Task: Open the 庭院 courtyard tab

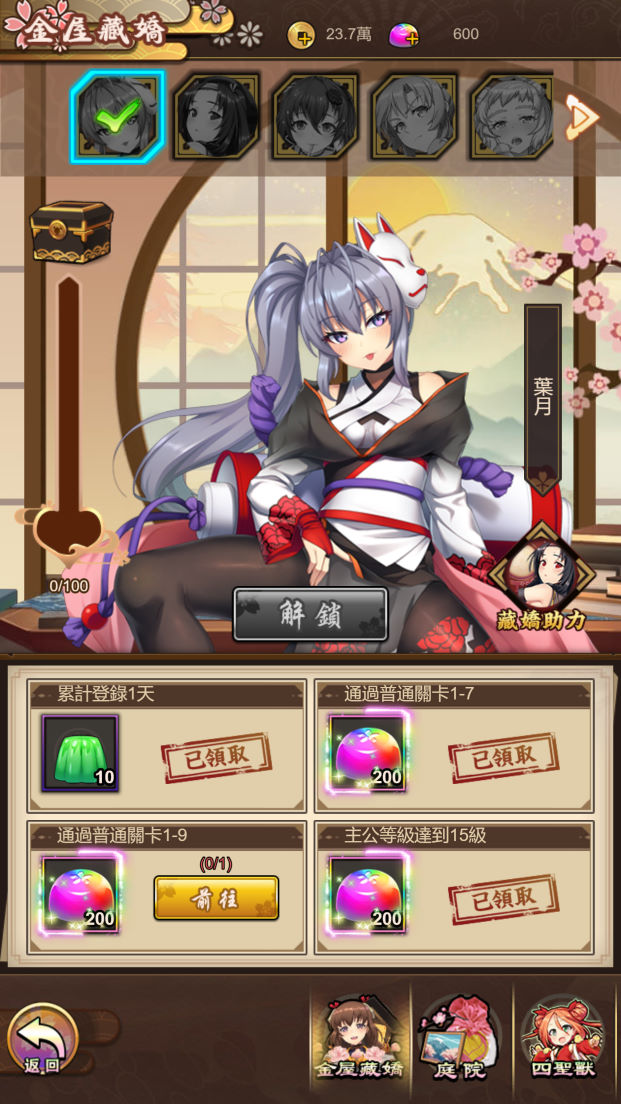Action: [459, 1040]
